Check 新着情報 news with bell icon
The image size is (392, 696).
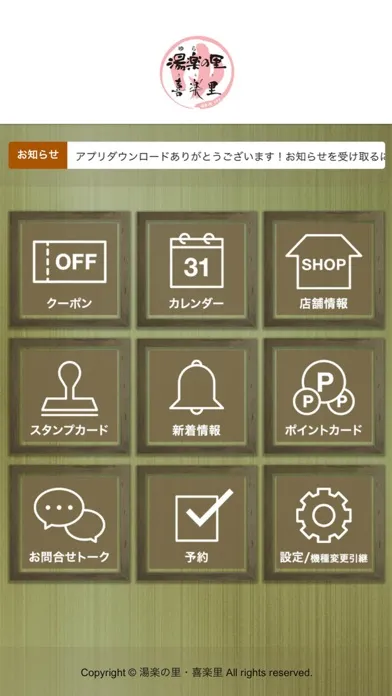tap(197, 397)
